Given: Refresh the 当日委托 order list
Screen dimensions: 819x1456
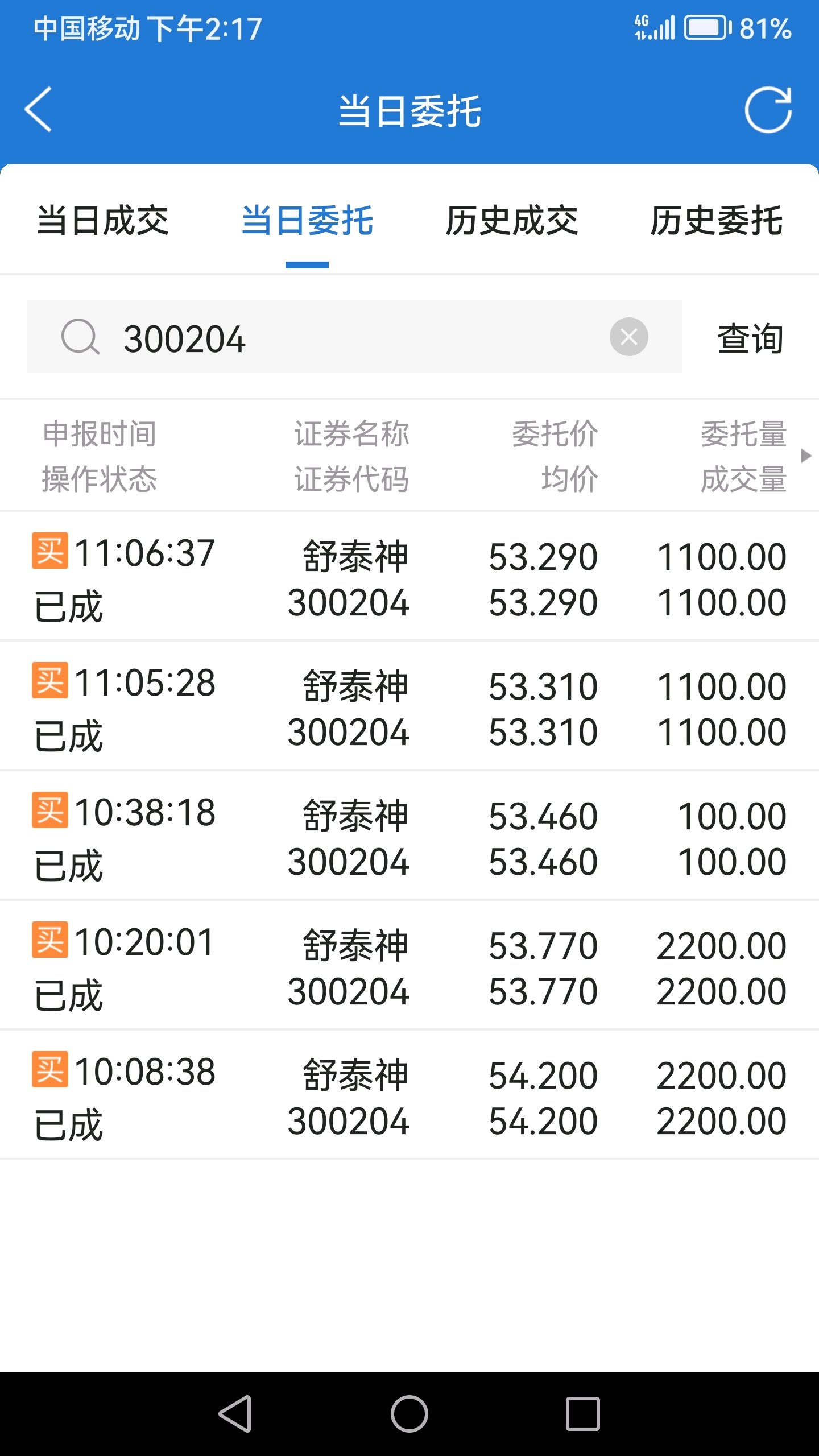Looking at the screenshot, I should pyautogui.click(x=768, y=110).
